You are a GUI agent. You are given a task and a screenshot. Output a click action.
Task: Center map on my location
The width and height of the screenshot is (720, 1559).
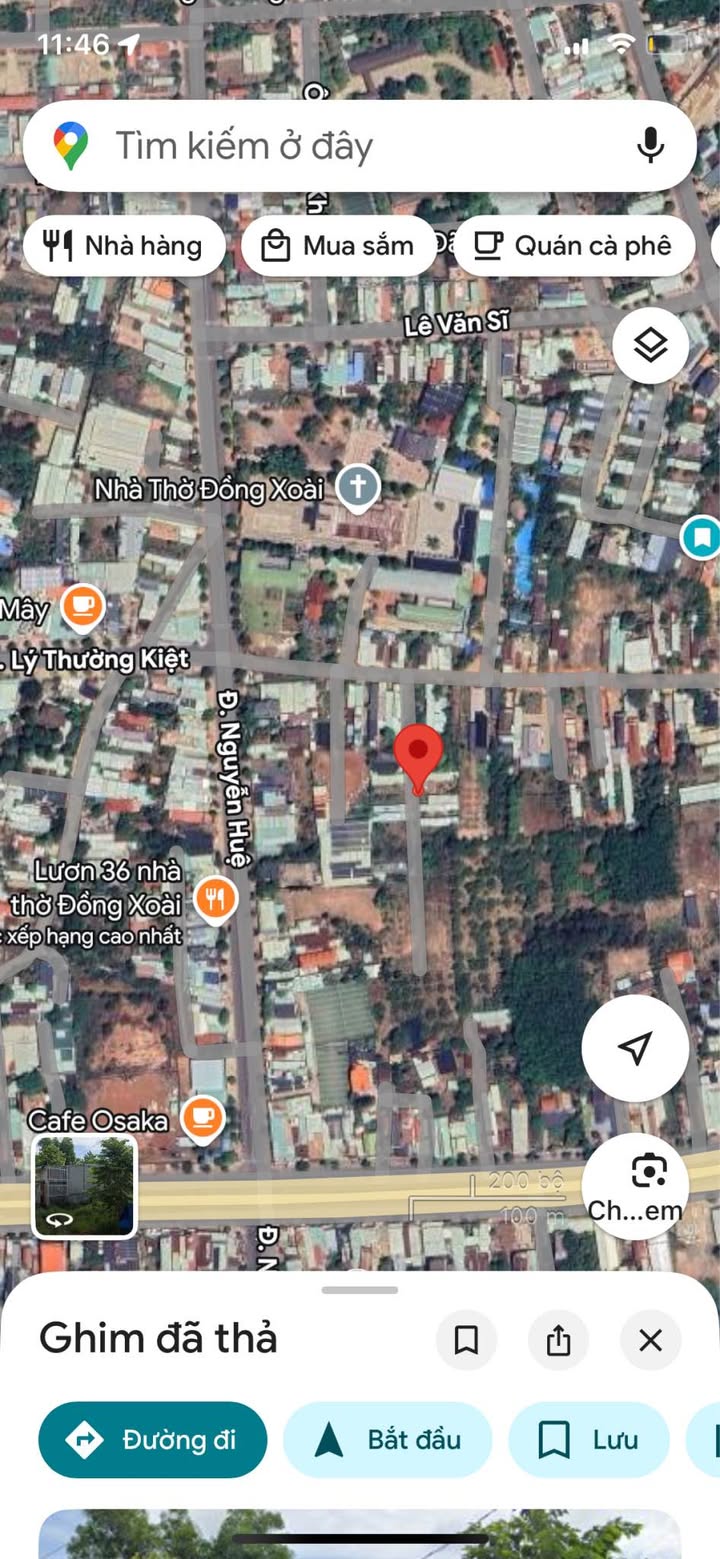point(635,1048)
